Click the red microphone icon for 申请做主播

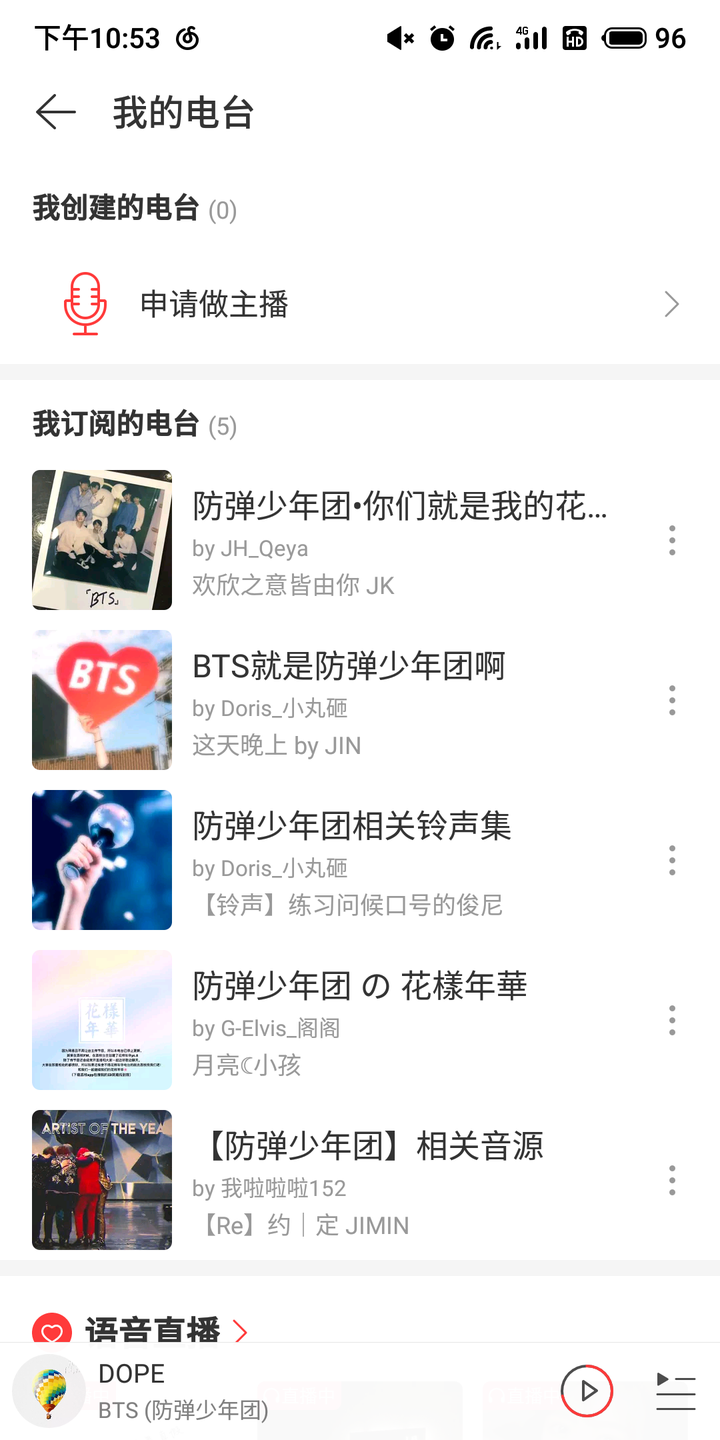[83, 303]
